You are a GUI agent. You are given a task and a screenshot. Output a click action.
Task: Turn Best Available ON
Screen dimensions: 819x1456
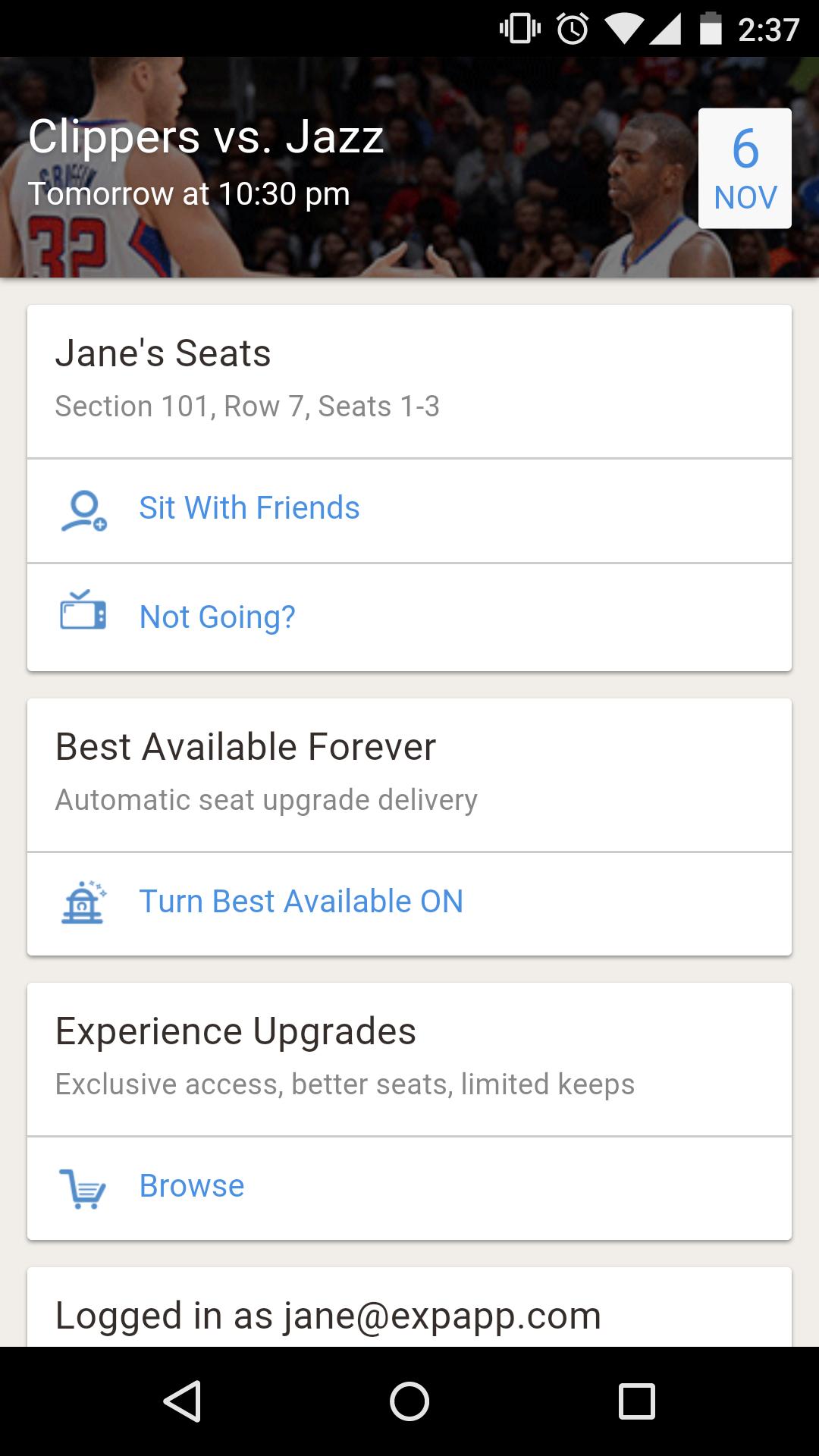point(301,902)
